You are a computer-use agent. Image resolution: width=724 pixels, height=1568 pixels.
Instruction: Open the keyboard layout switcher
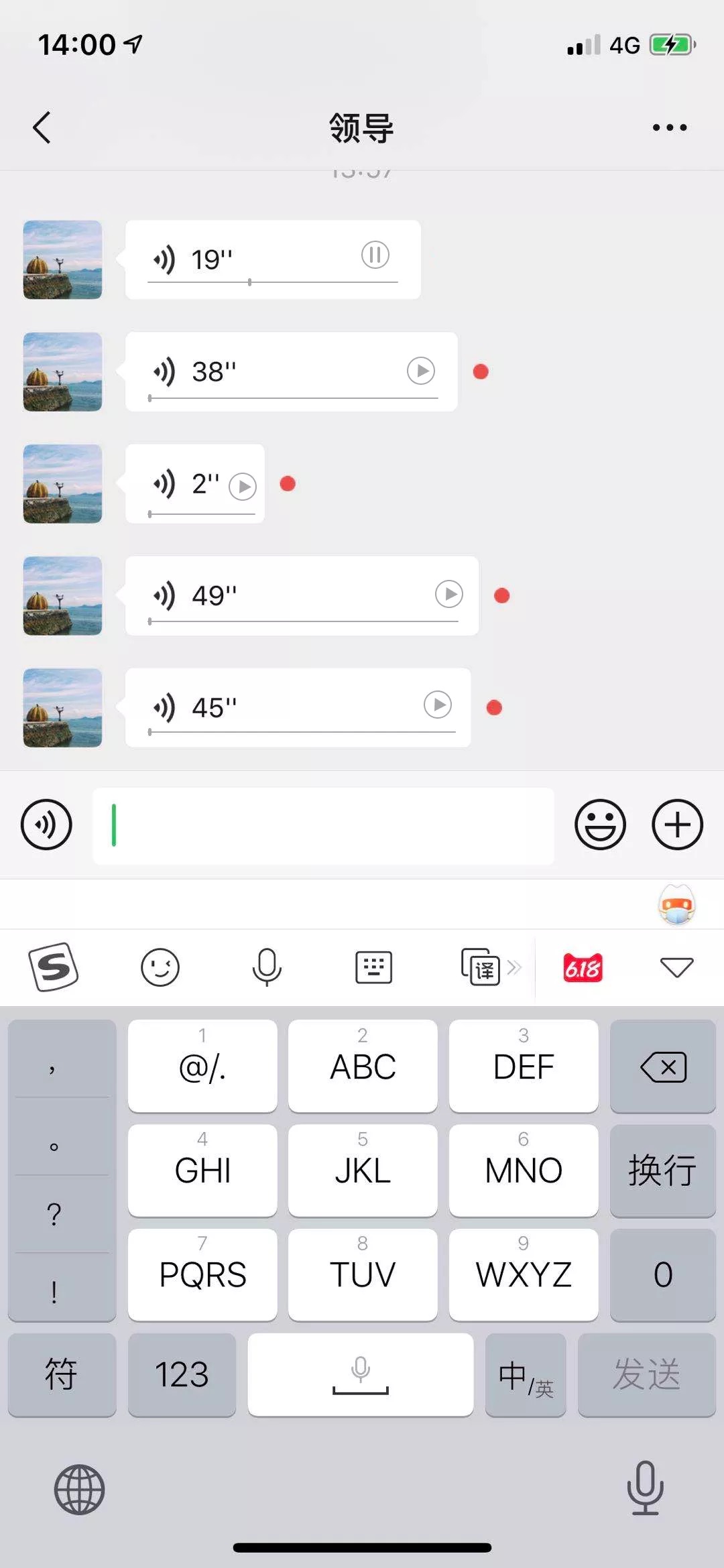(x=373, y=967)
